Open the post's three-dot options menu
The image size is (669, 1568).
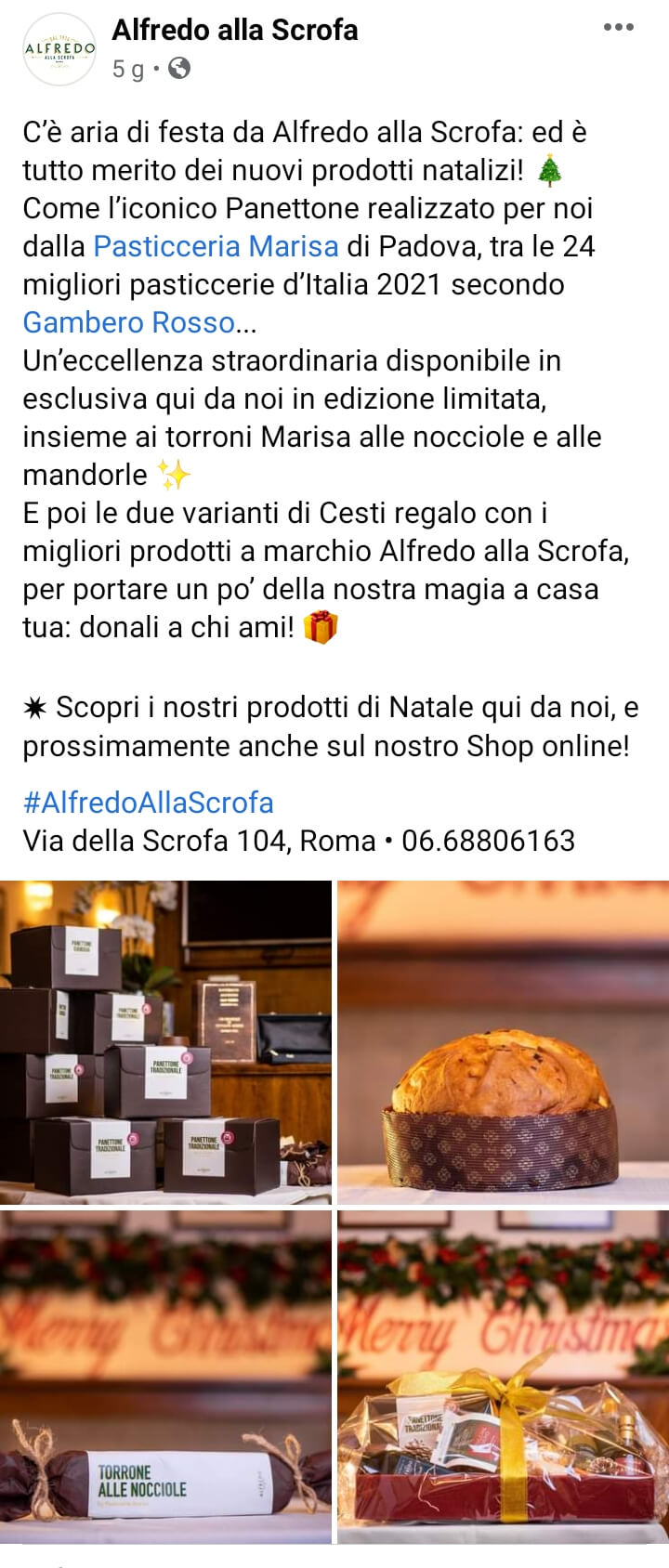(618, 27)
